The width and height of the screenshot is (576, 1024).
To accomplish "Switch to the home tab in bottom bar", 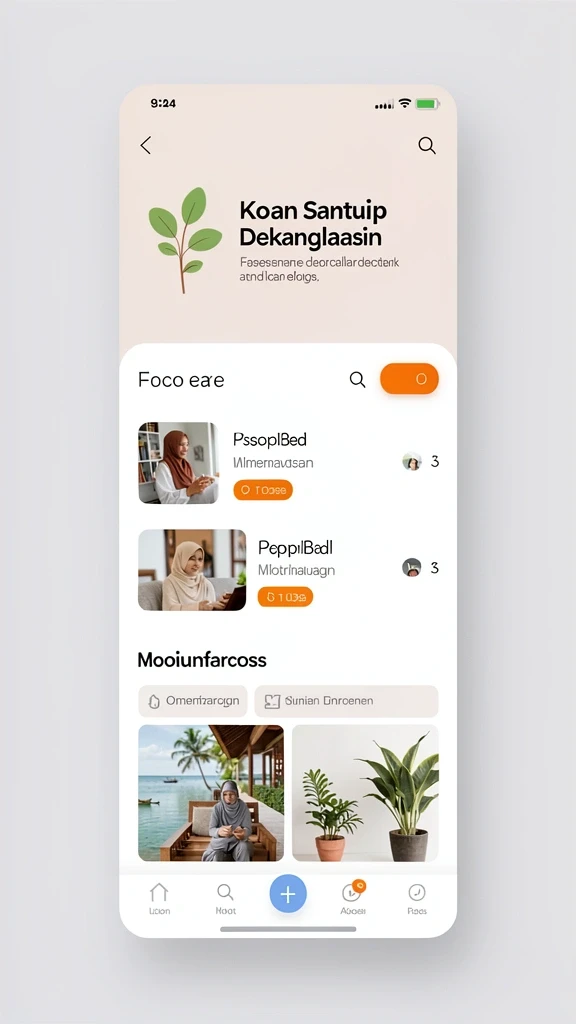I will pos(159,899).
